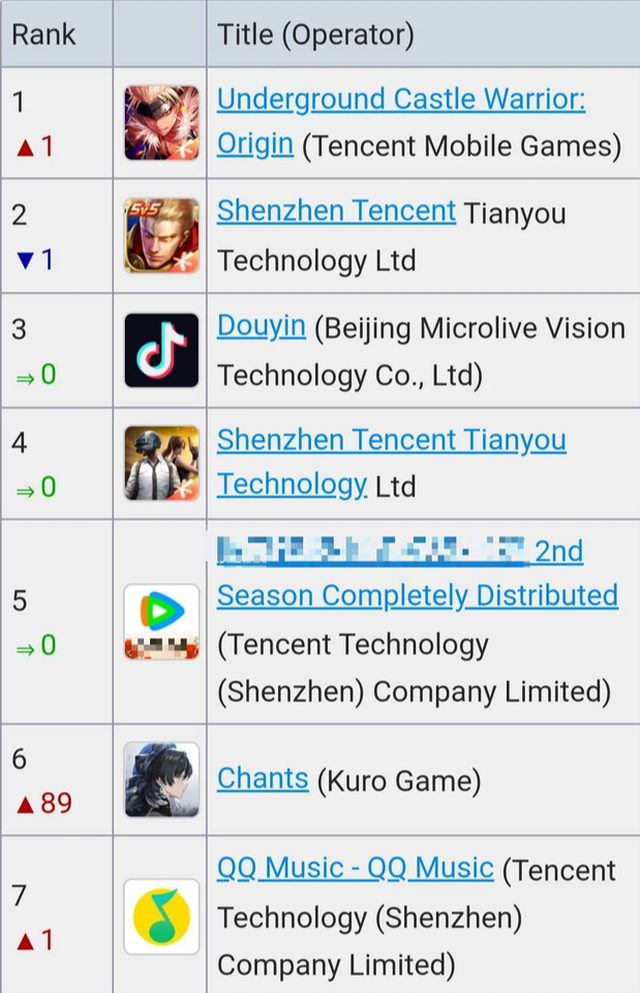The width and height of the screenshot is (640, 993).
Task: Open the rank 2 Shenzhen Tencent link
Action: 336,211
